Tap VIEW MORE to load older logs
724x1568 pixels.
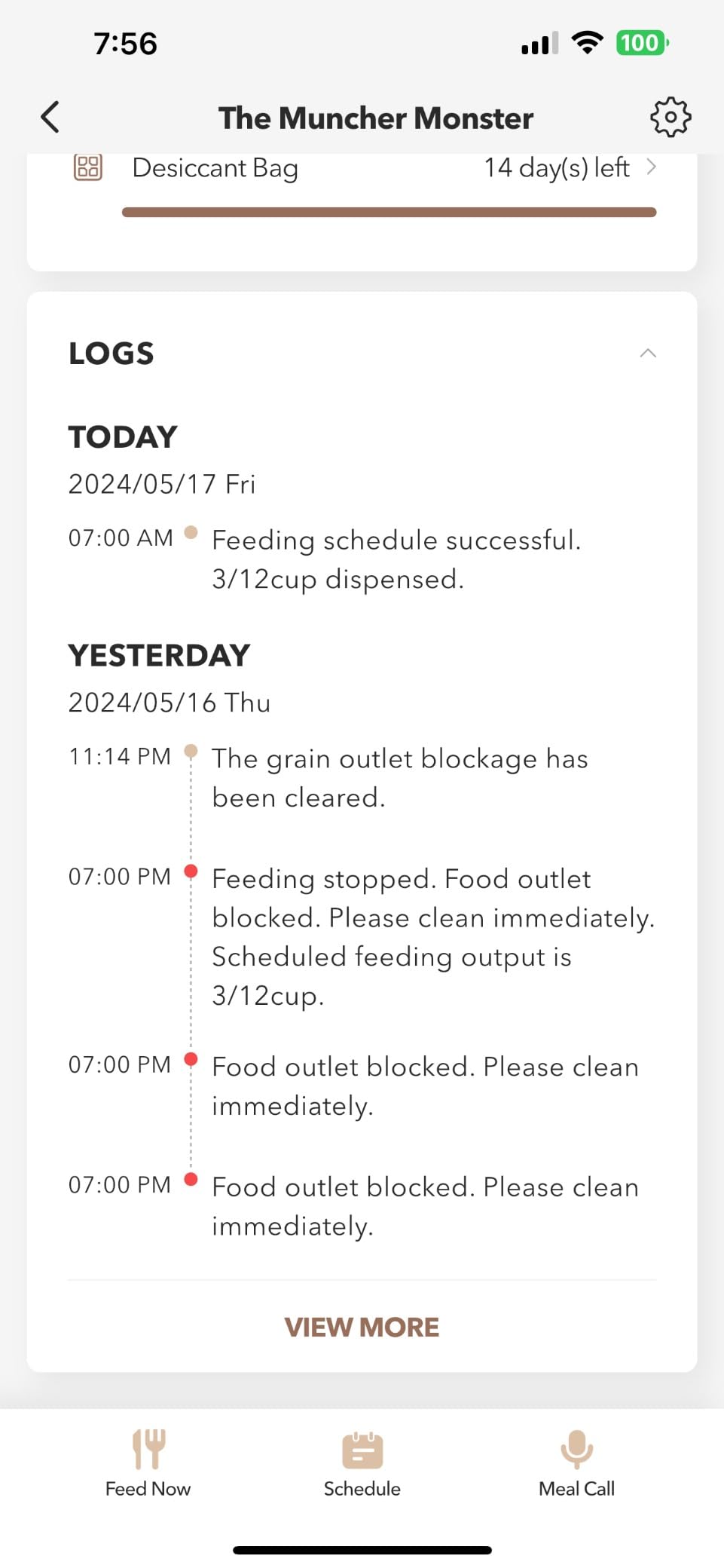pyautogui.click(x=362, y=1327)
